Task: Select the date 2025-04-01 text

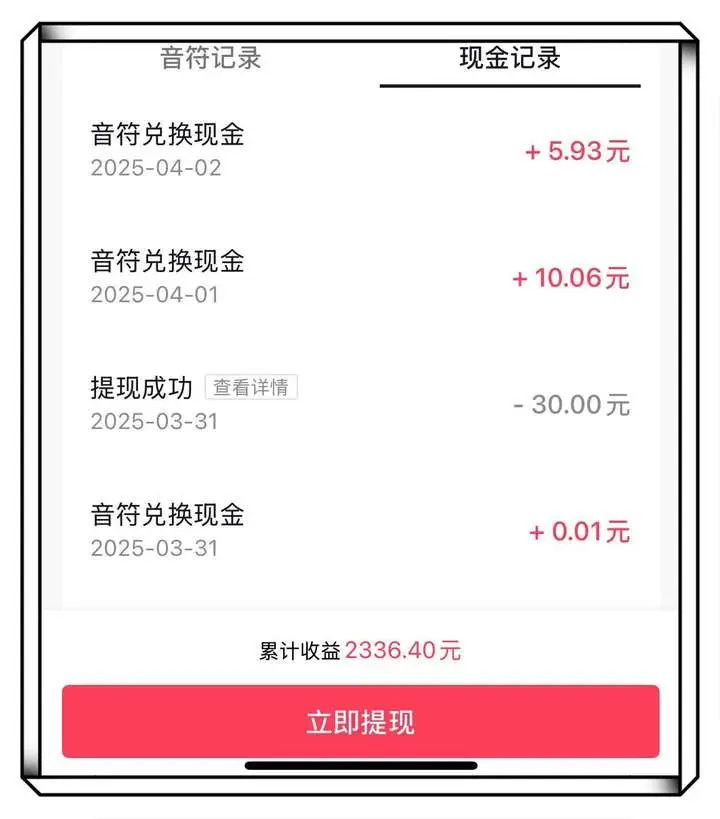Action: click(x=158, y=295)
